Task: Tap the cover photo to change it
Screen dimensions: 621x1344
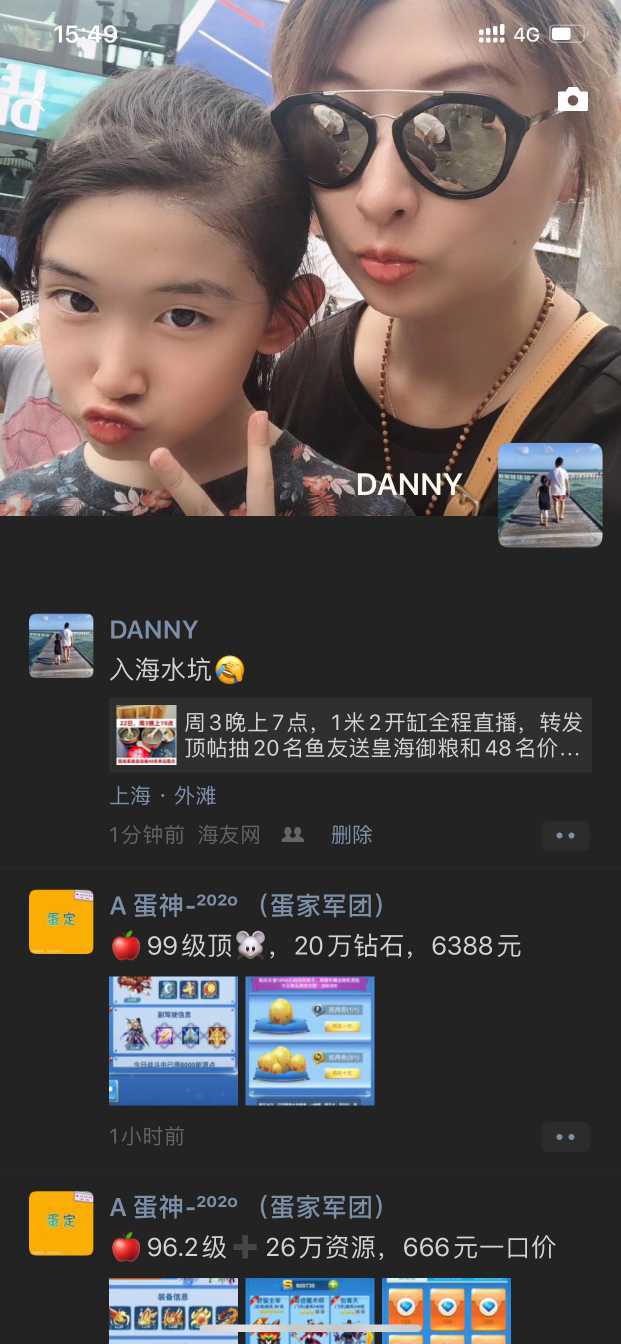Action: point(300,250)
